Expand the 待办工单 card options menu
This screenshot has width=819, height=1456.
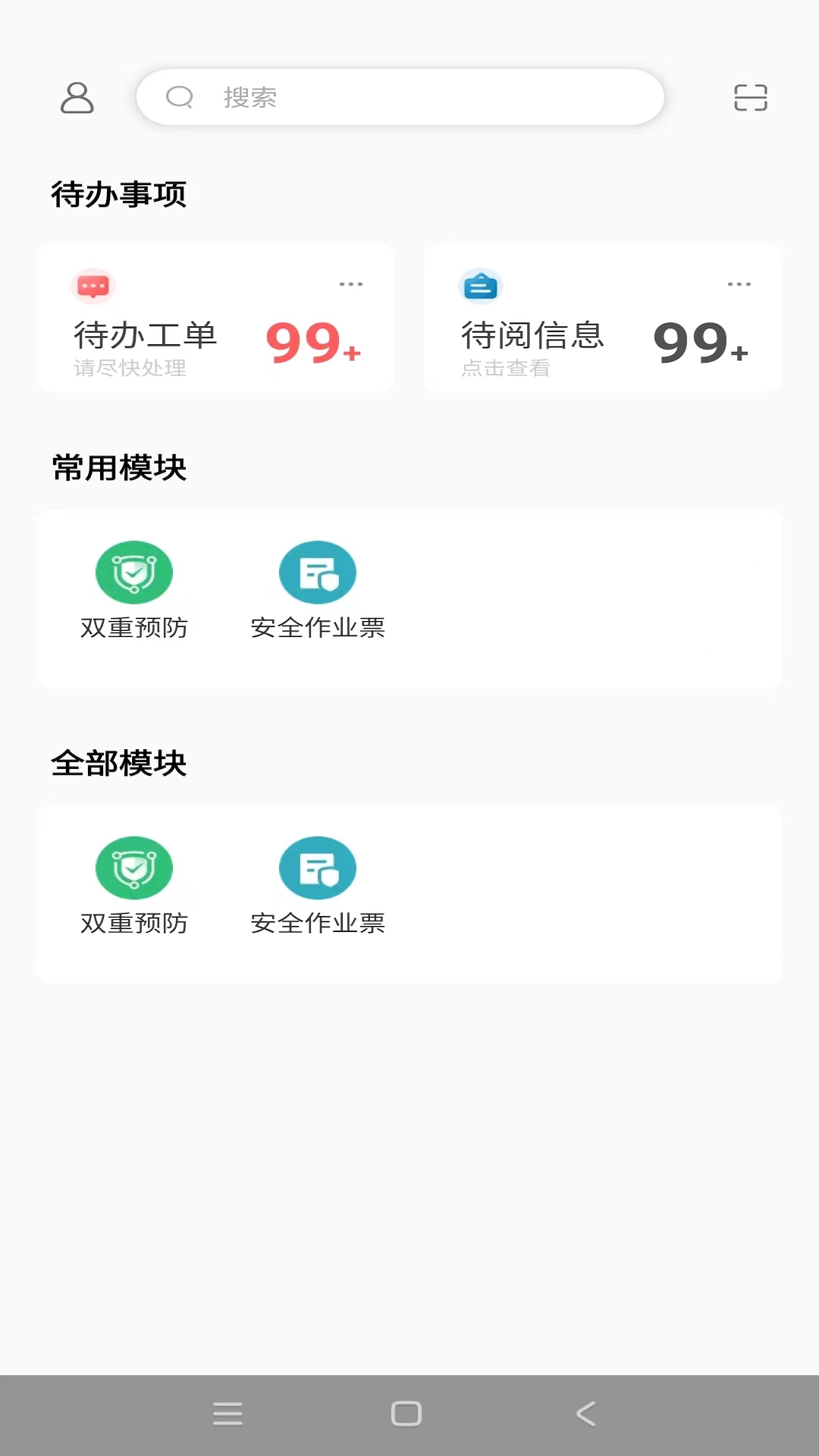tap(350, 284)
